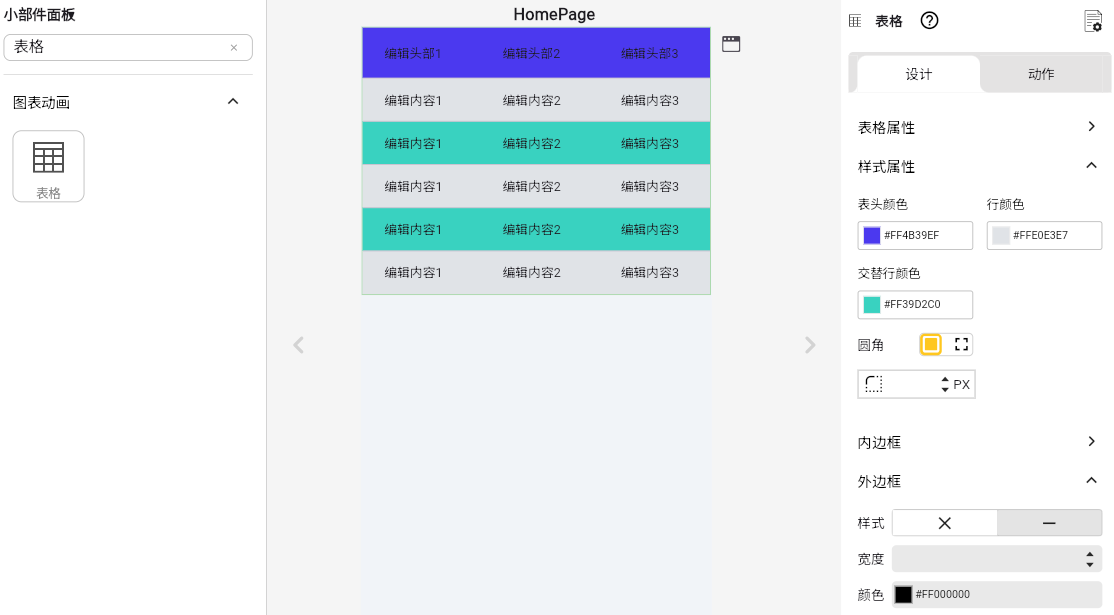Open the help question mark icon
The height and width of the screenshot is (615, 1114).
tap(929, 21)
